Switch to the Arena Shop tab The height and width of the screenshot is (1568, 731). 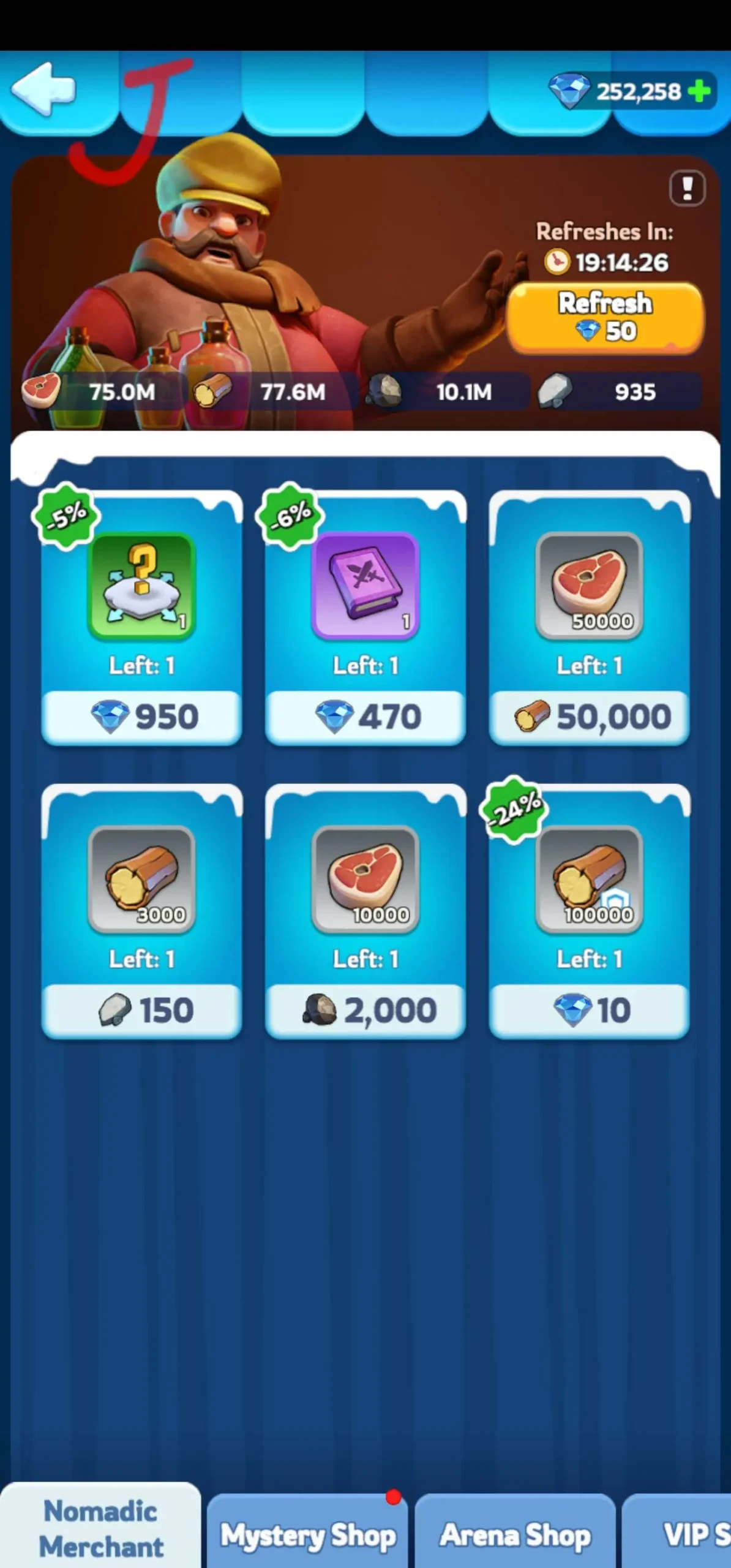(x=515, y=1532)
